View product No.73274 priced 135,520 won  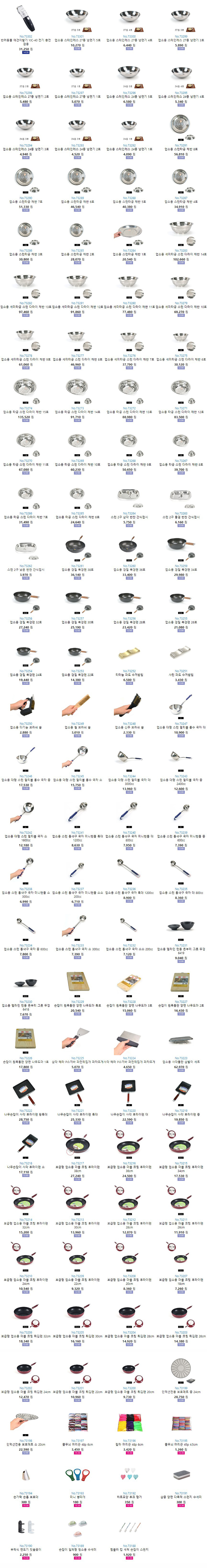click(26, 390)
